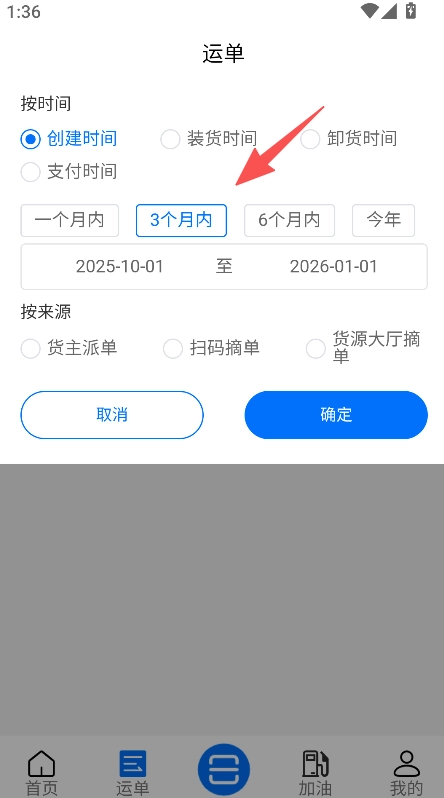
Task: Open the start date 2025-10-01 picker
Action: coord(120,266)
